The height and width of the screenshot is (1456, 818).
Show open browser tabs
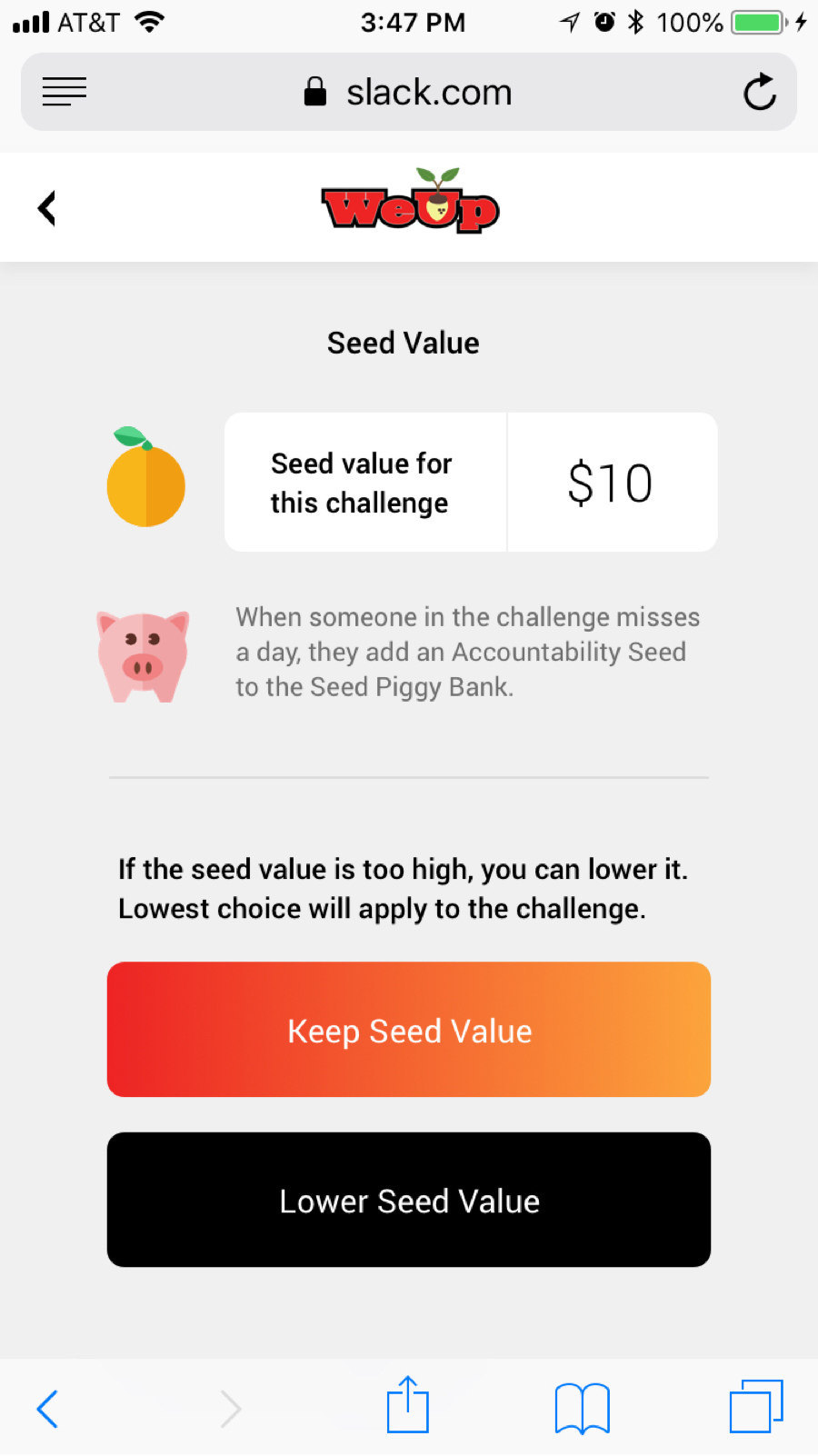tap(756, 1406)
